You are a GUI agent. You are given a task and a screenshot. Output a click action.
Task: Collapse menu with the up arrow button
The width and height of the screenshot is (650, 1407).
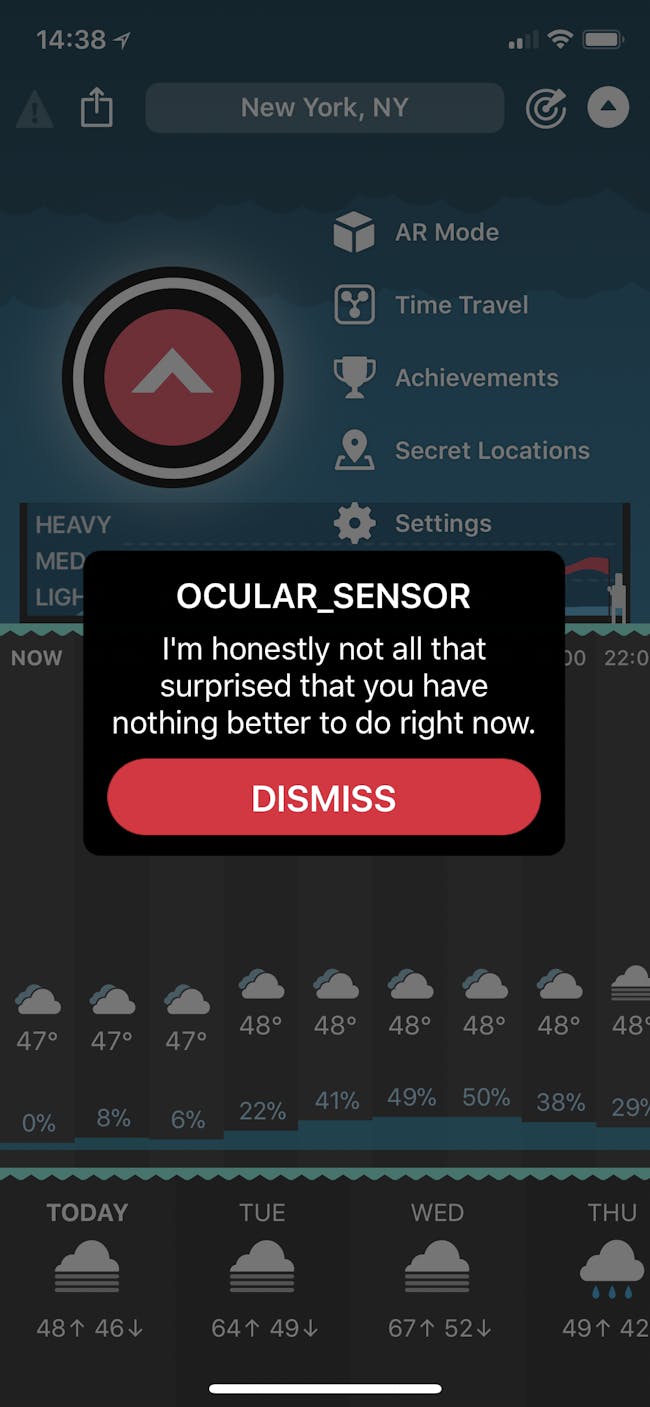[608, 108]
